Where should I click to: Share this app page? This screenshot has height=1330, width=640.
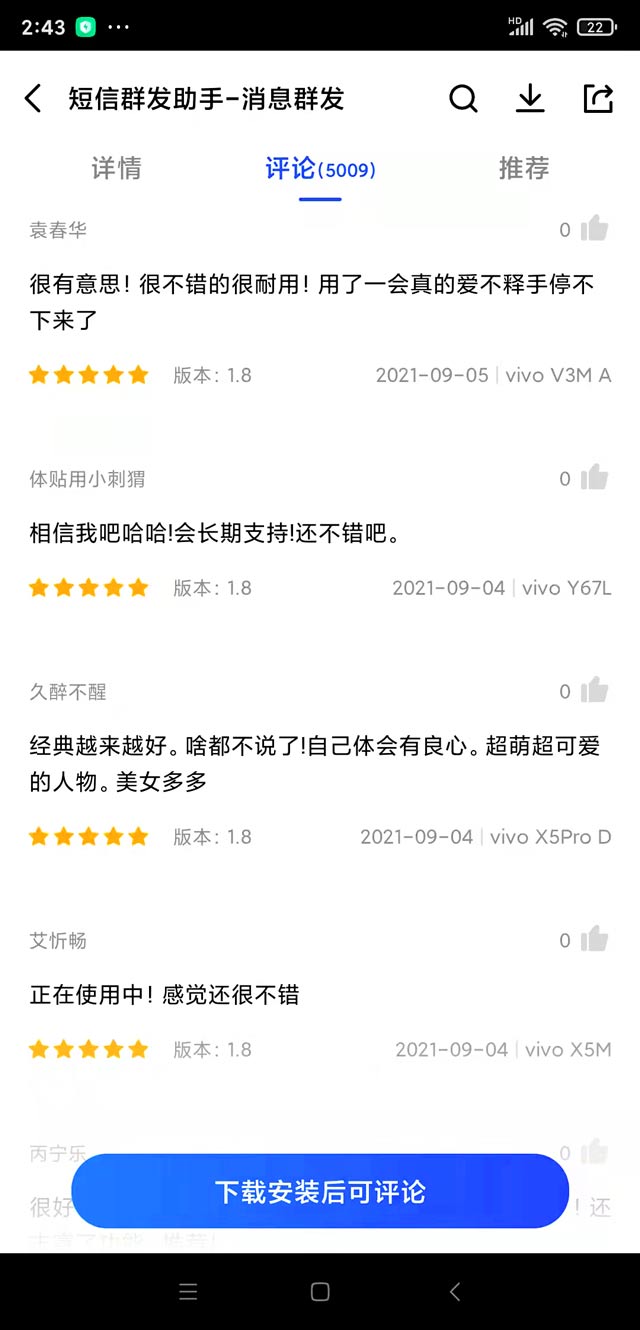(598, 98)
